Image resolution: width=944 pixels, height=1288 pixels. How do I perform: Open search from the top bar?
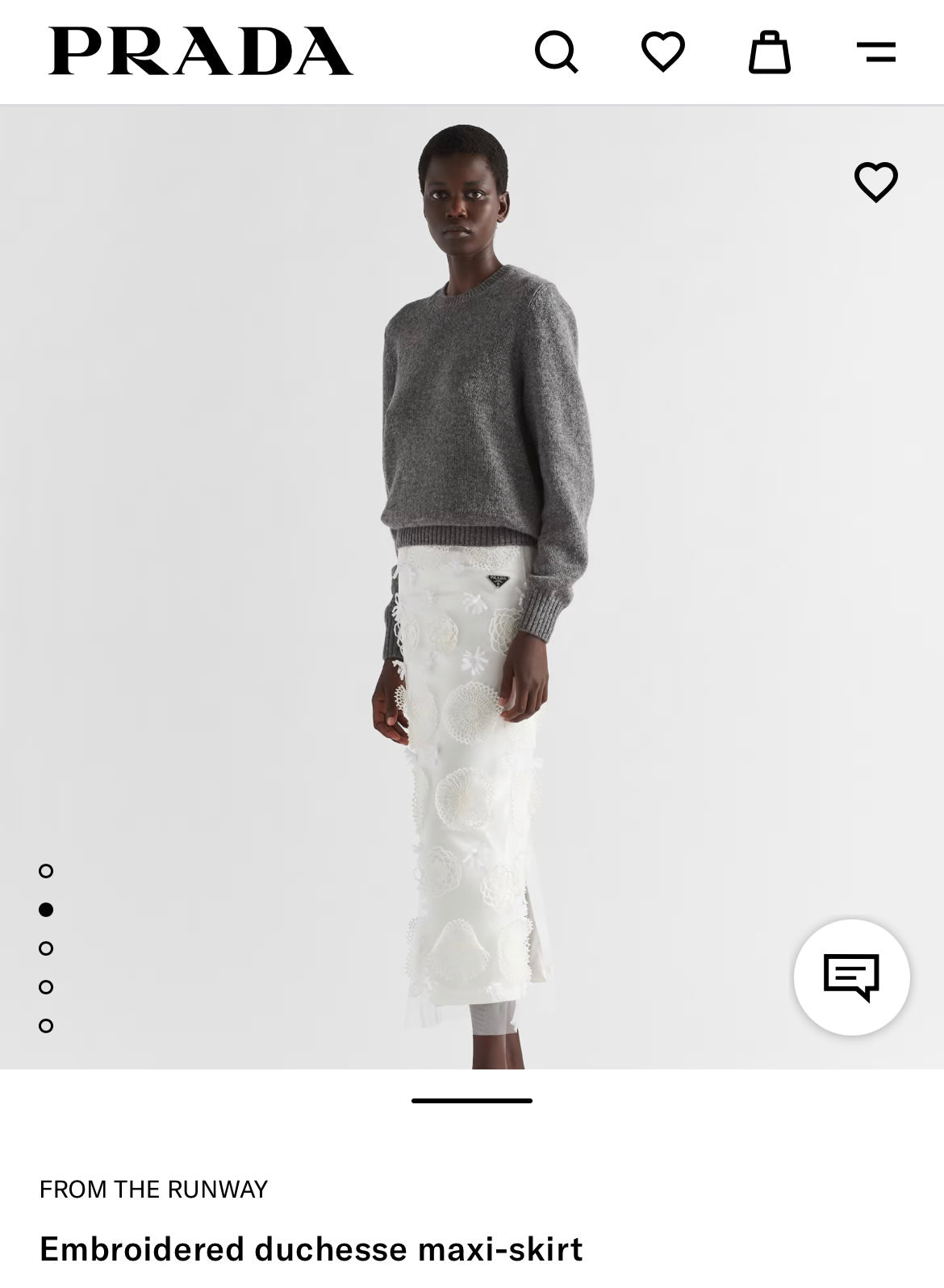556,52
